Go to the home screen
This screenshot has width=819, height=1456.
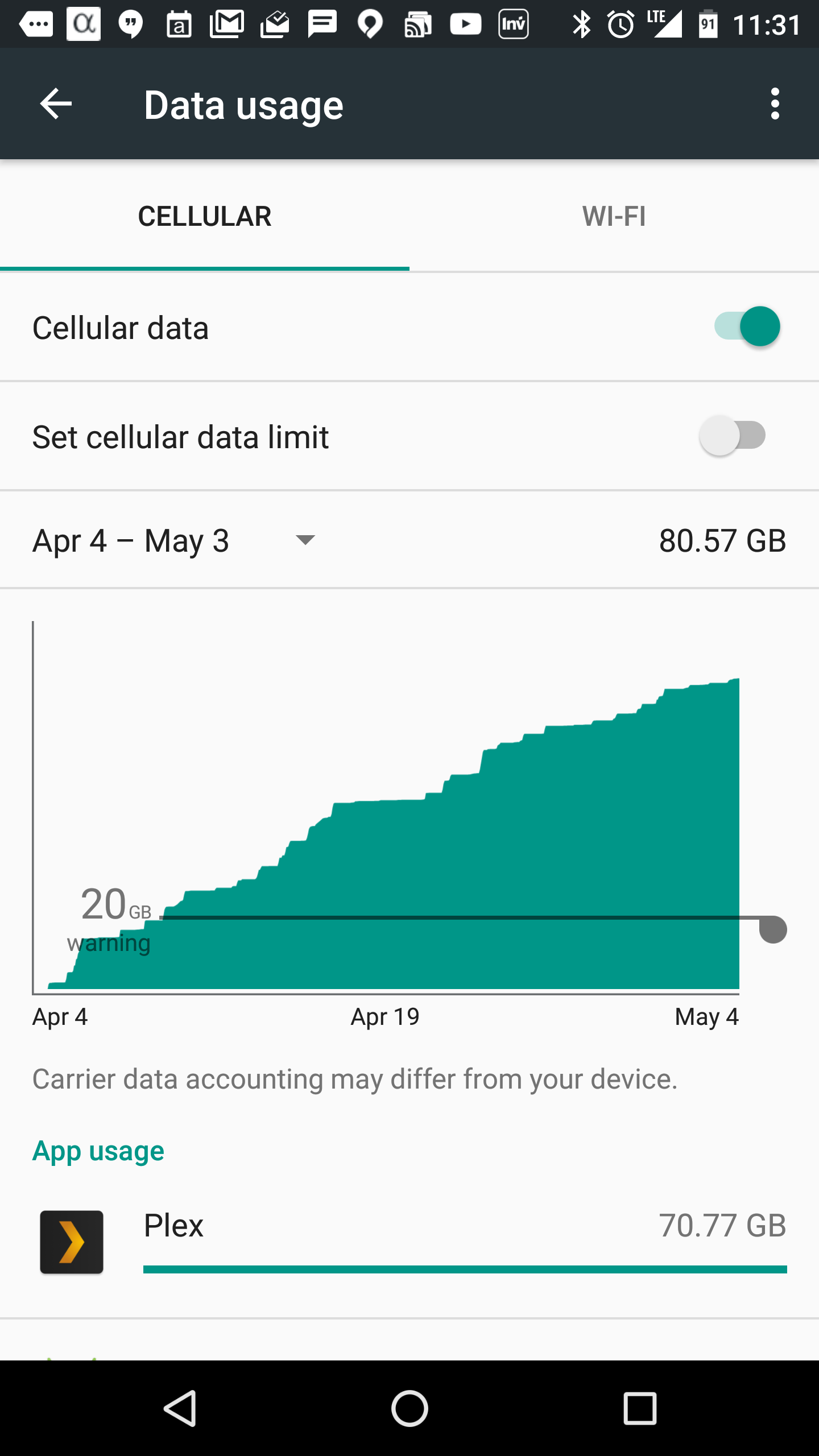coord(409,1408)
